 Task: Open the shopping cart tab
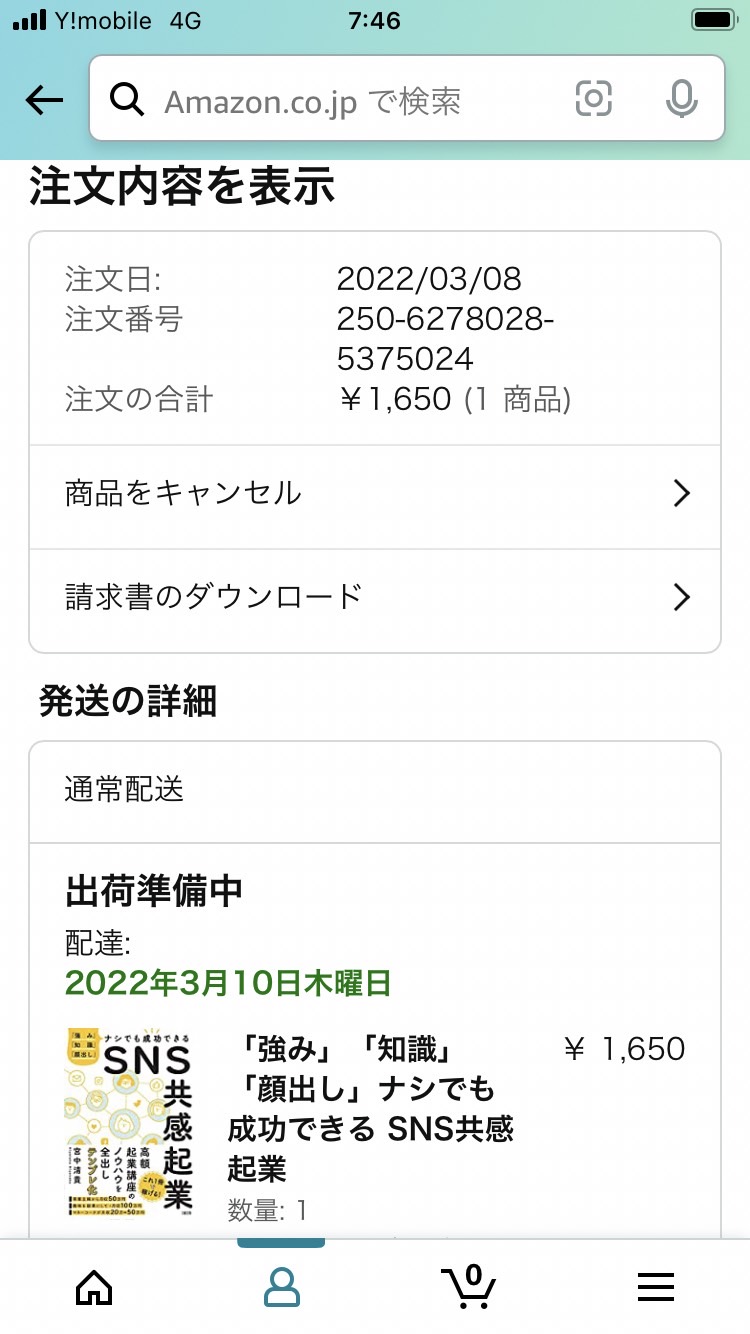click(468, 1285)
